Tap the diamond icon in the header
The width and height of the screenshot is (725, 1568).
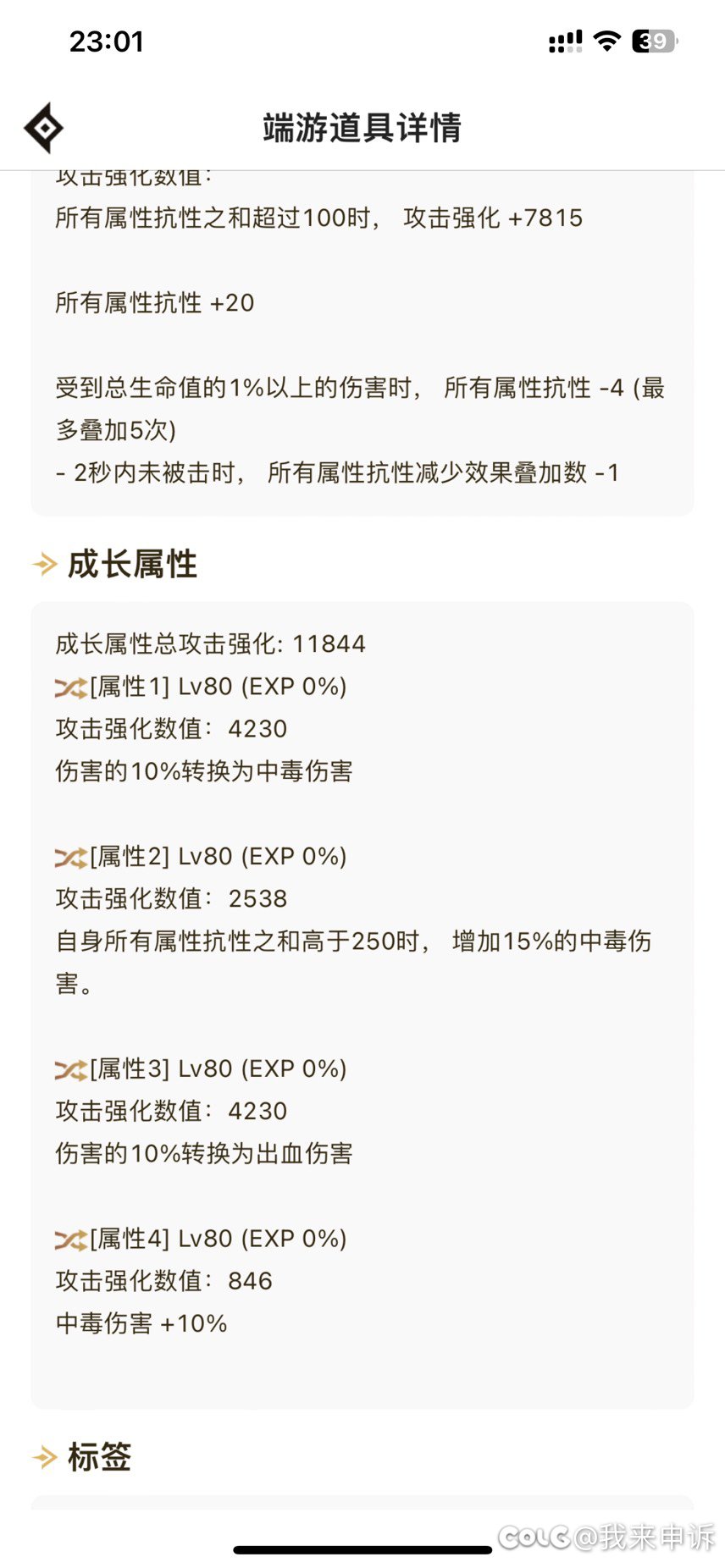(43, 128)
